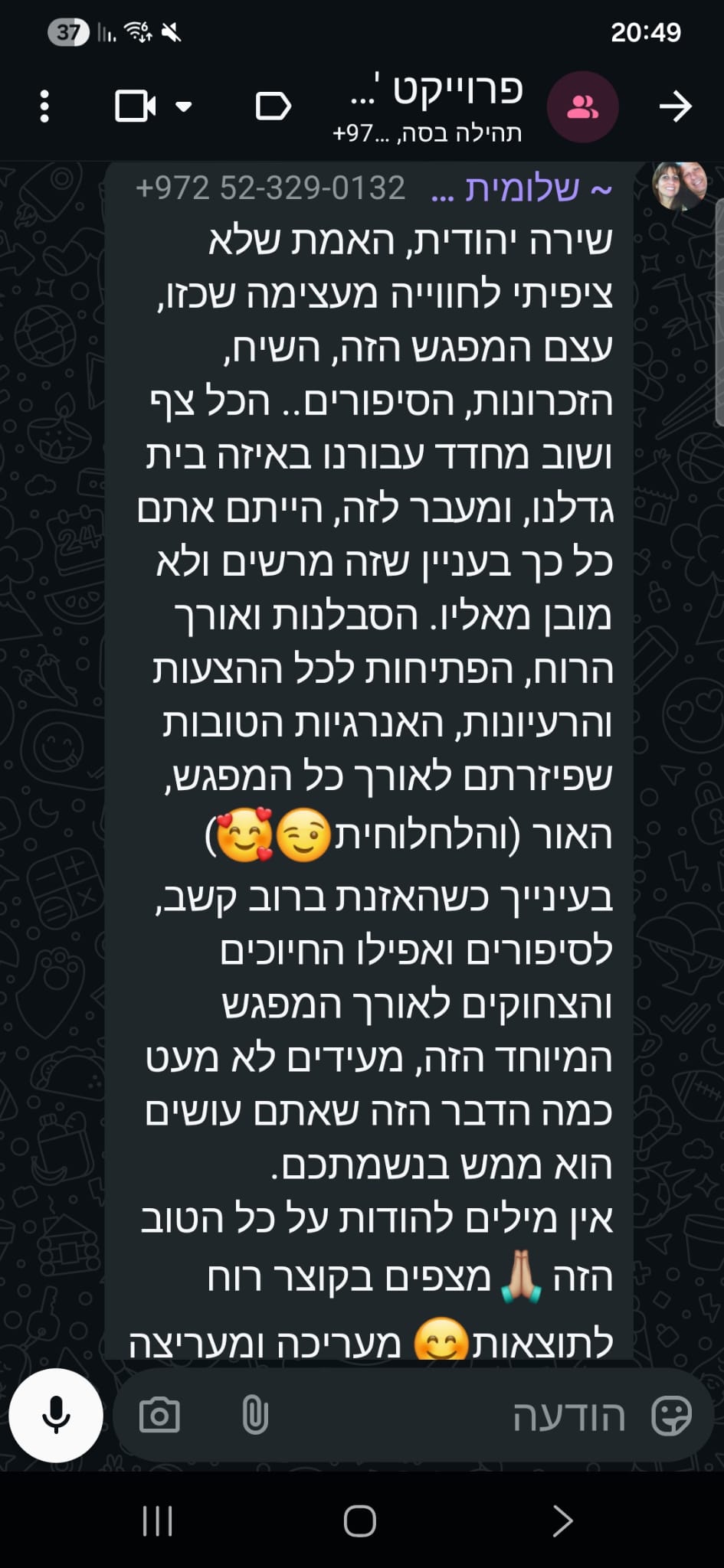Start a group video call
Image resolution: width=724 pixels, height=1568 pixels.
coord(136,106)
